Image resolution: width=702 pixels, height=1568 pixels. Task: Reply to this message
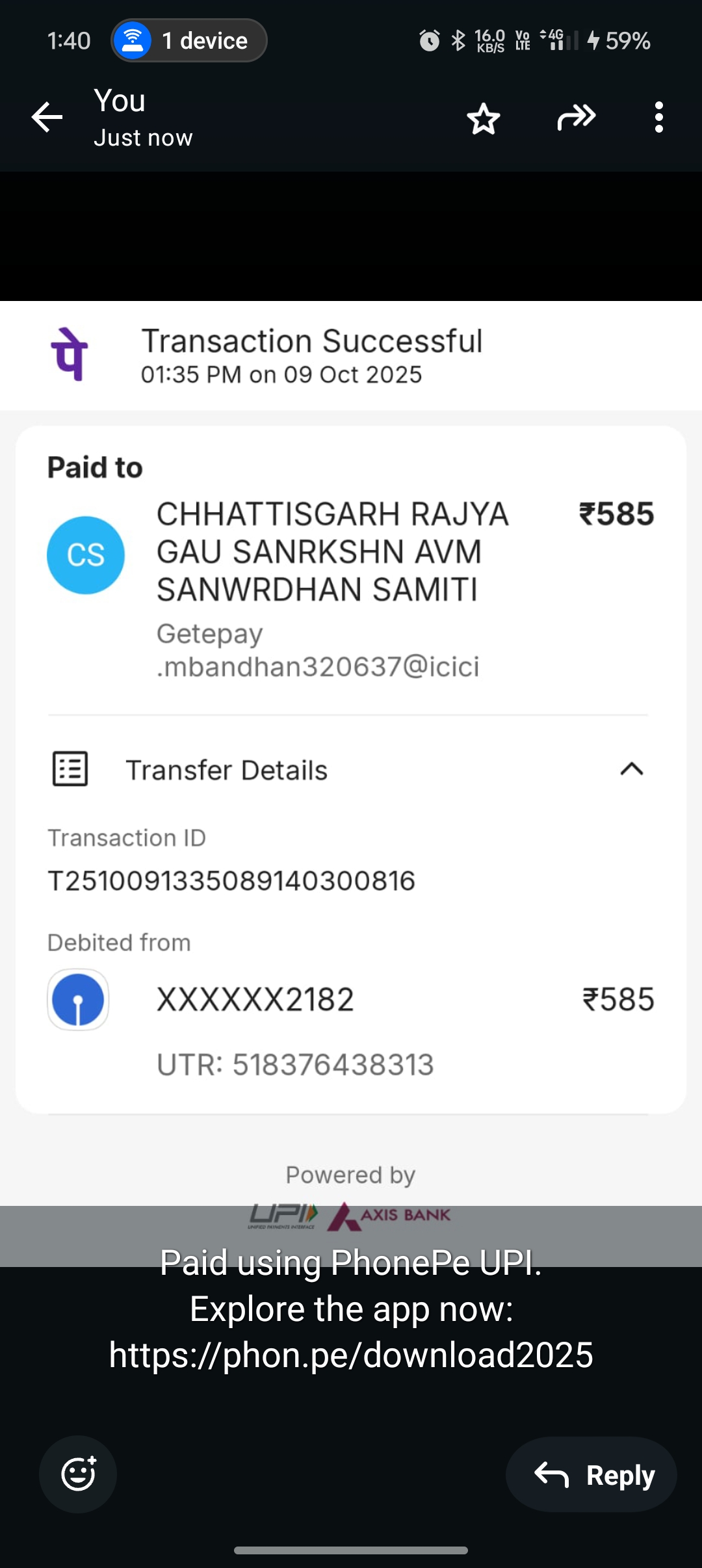(591, 1474)
